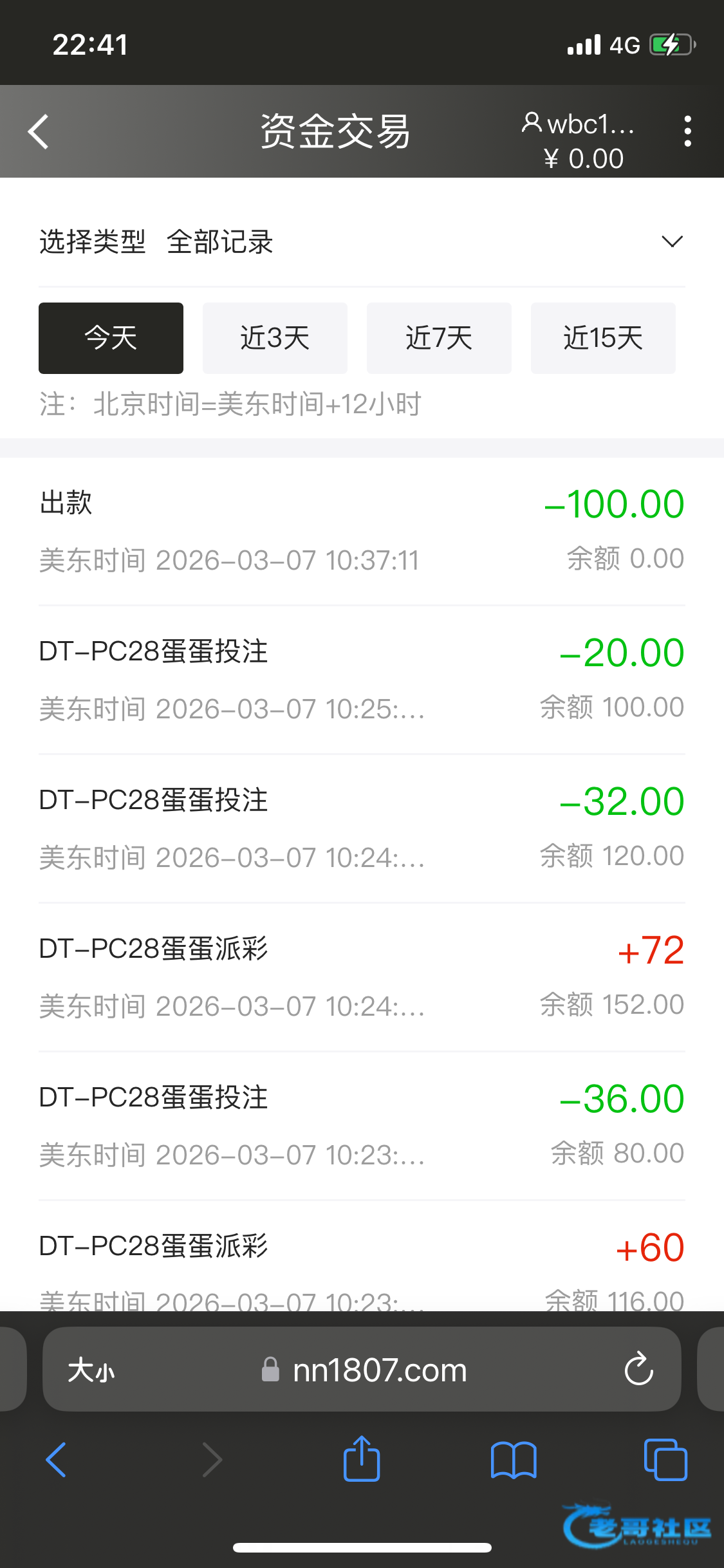Share this page from the toolbar
Image resolution: width=724 pixels, height=1568 pixels.
pos(362,1459)
